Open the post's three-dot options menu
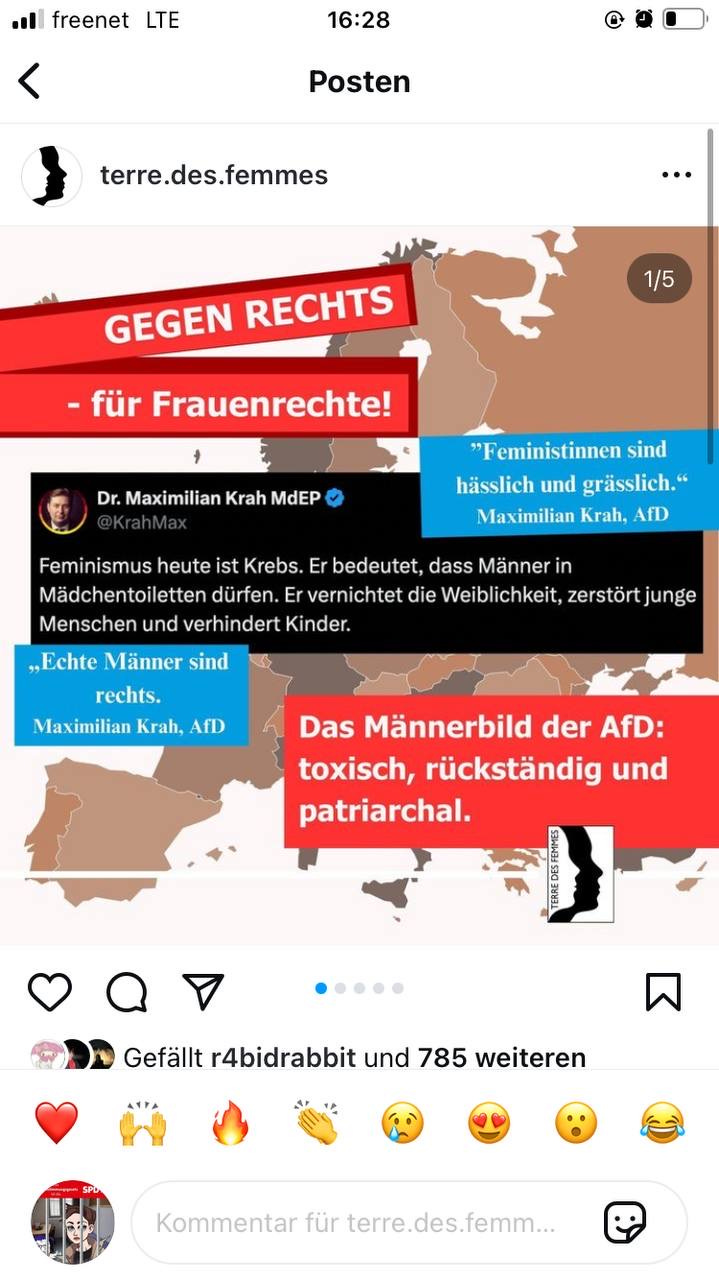 click(676, 175)
